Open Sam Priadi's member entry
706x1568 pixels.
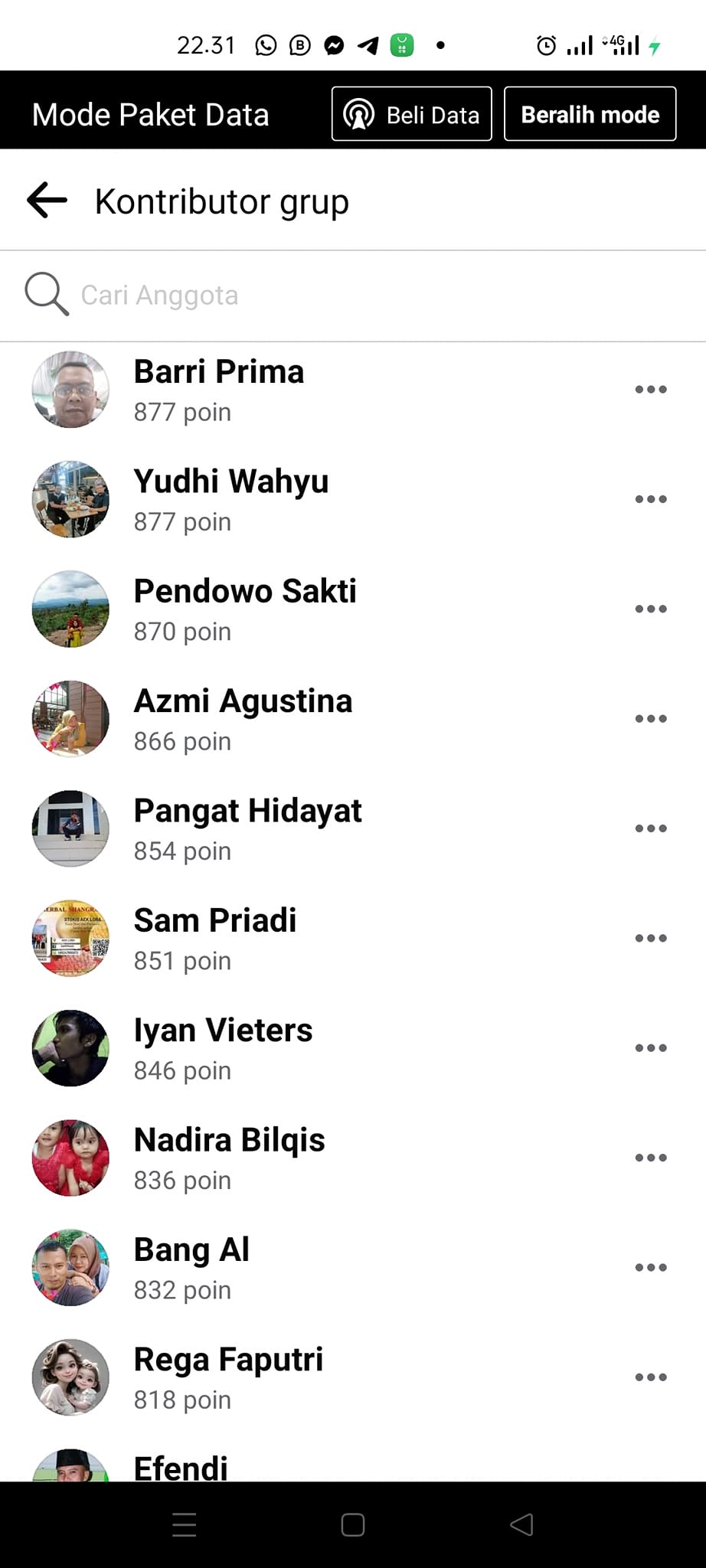pyautogui.click(x=214, y=922)
